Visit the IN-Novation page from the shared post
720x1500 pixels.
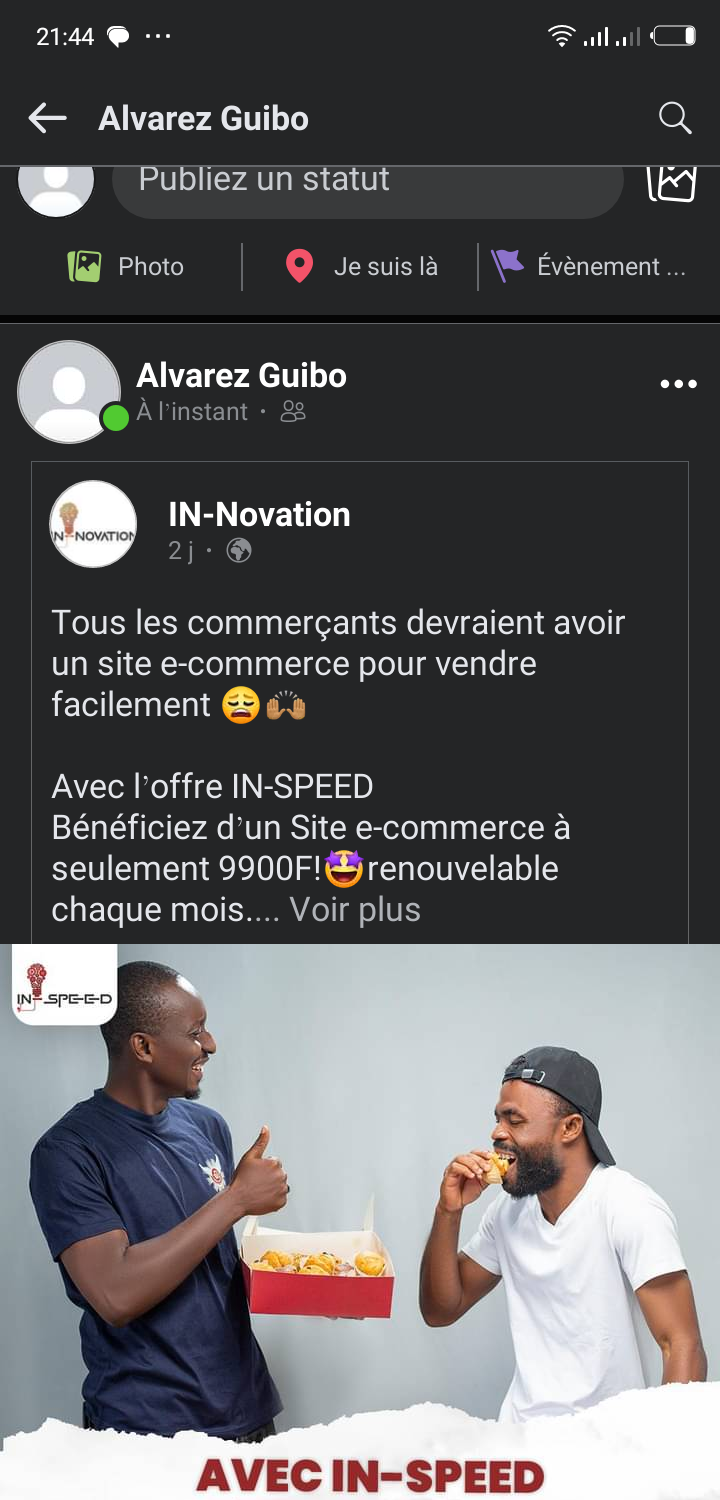259,515
